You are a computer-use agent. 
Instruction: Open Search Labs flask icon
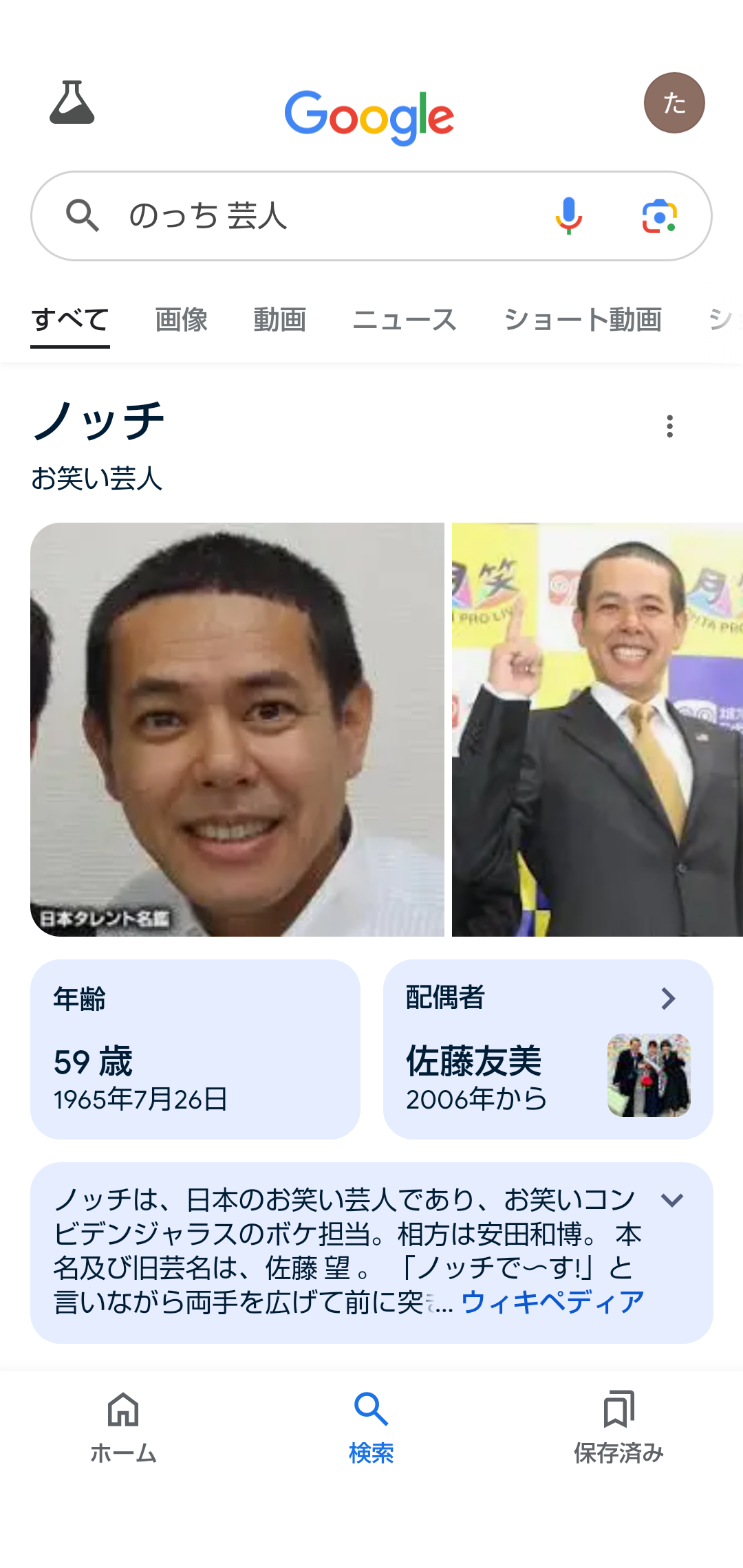pos(72,102)
